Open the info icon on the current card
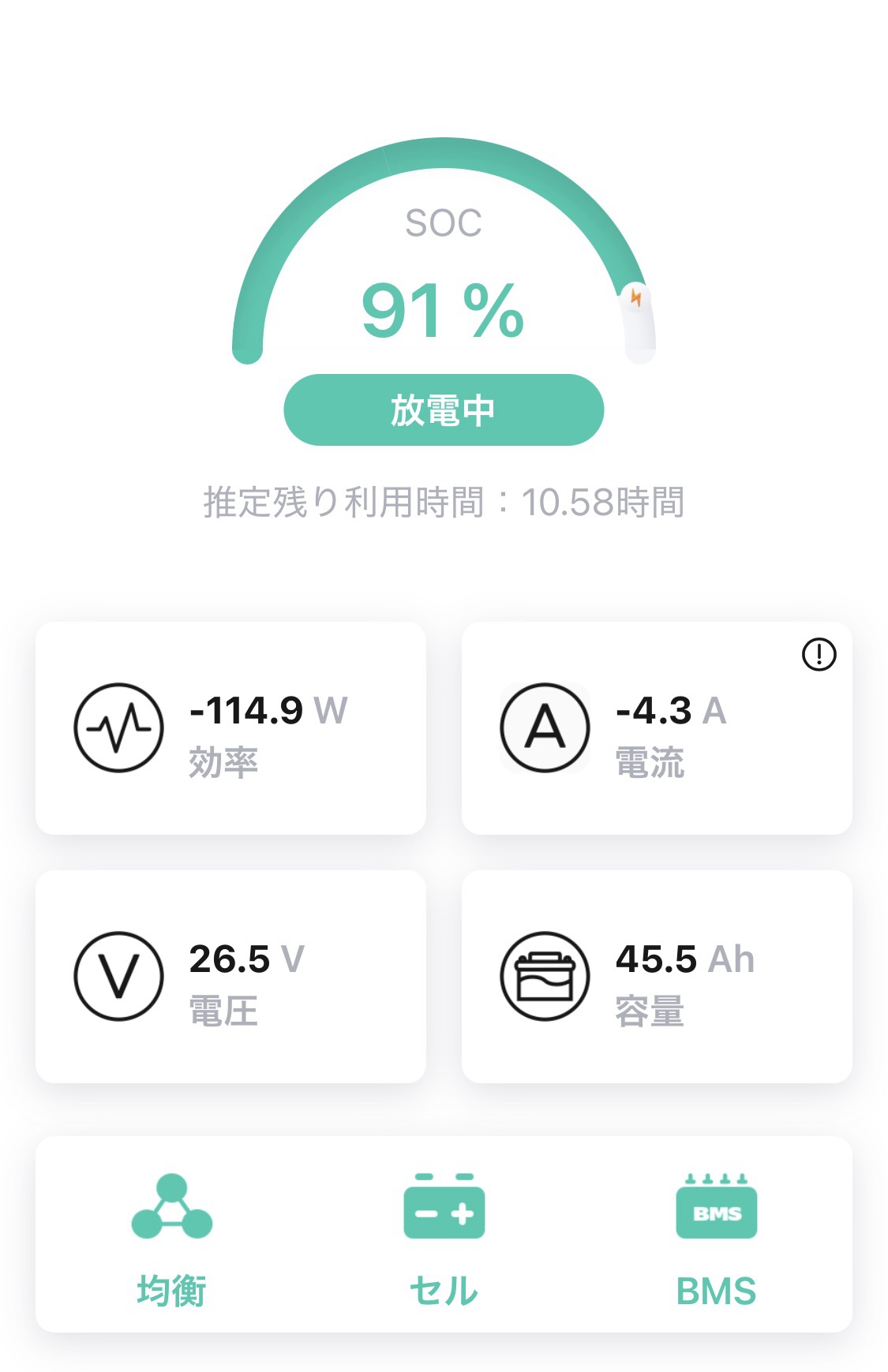The image size is (888, 1372). click(819, 654)
